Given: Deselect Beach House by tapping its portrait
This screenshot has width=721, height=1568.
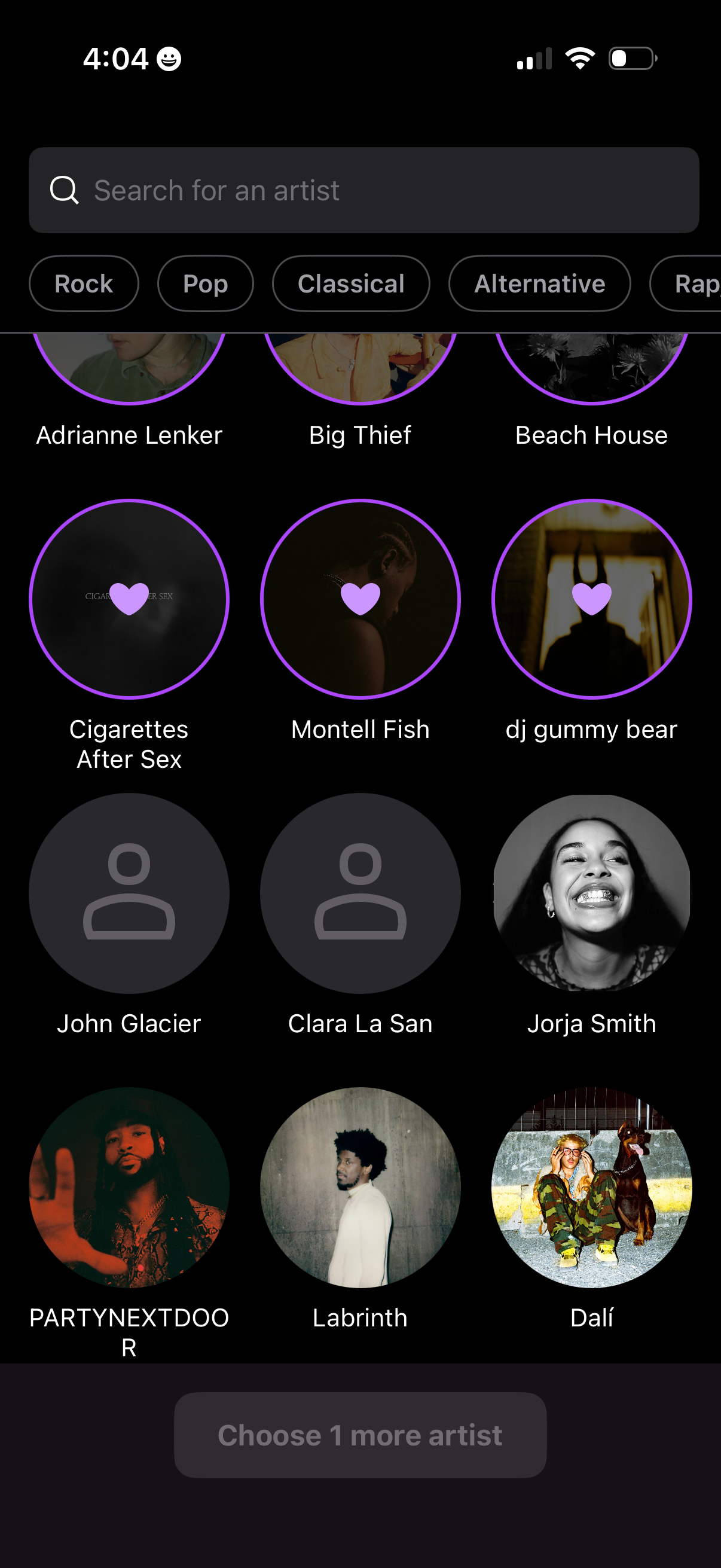Looking at the screenshot, I should 591,365.
